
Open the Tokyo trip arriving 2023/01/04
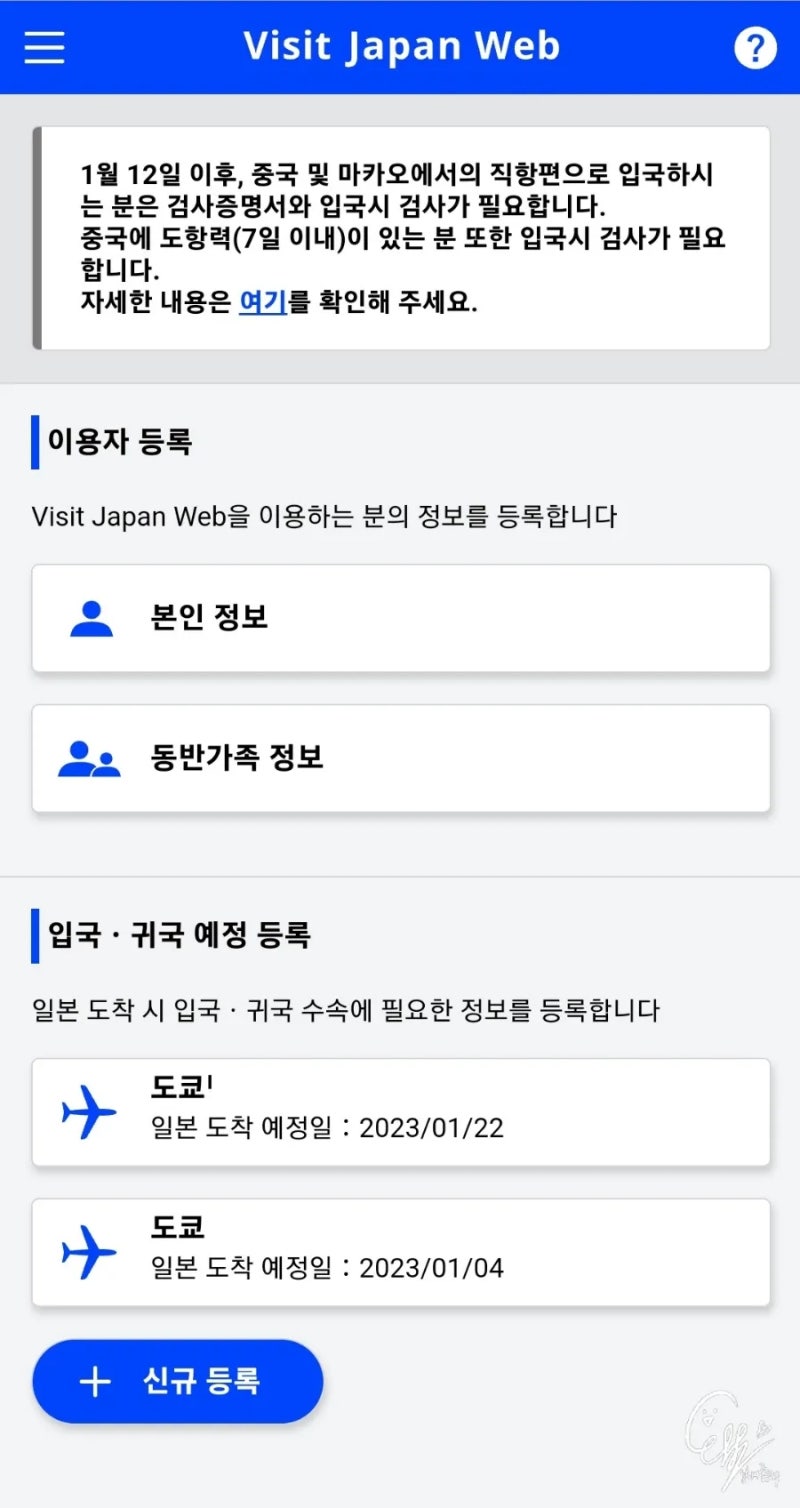[401, 1252]
